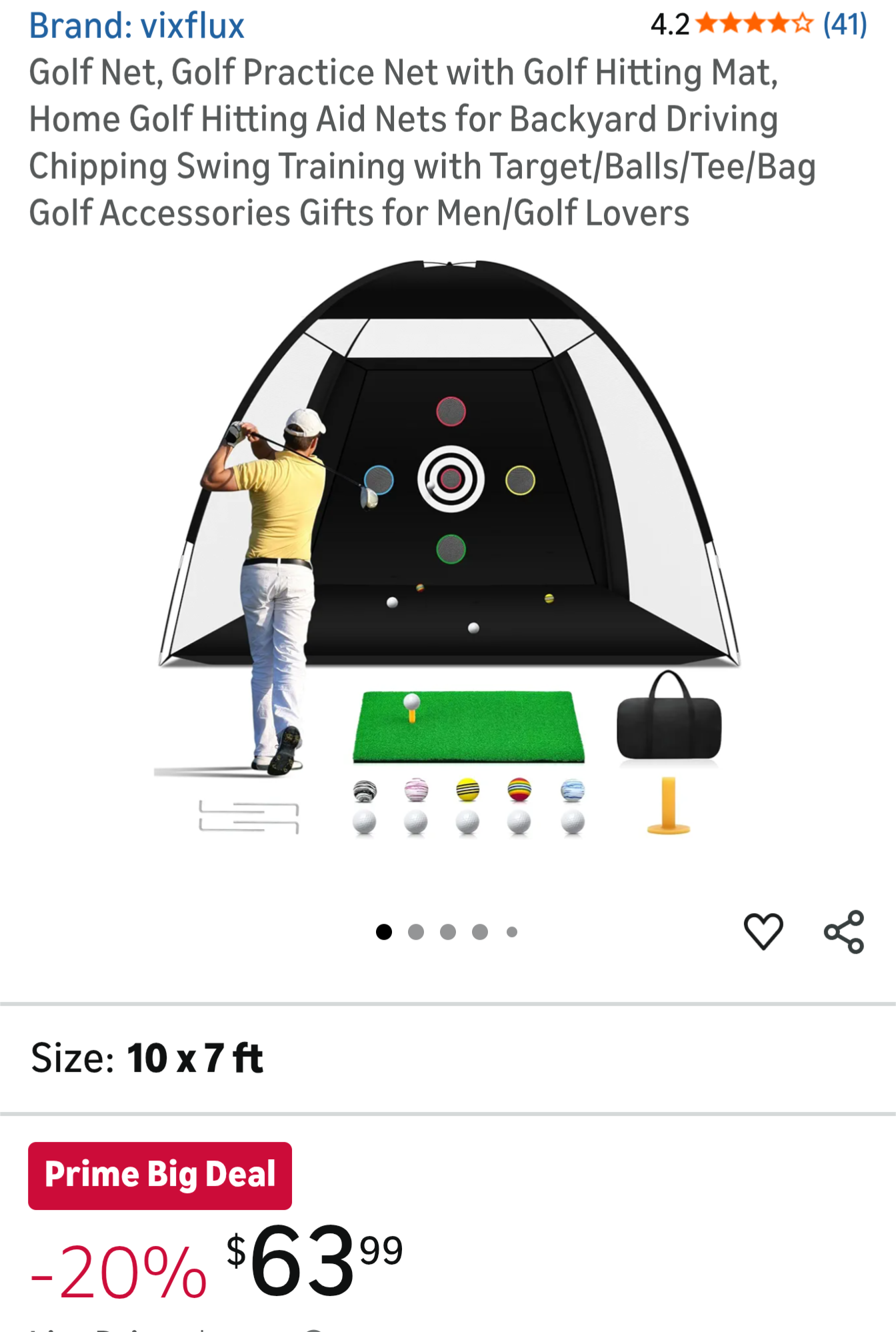Share this golf net product
Image resolution: width=896 pixels, height=1332 pixels.
coord(844,932)
